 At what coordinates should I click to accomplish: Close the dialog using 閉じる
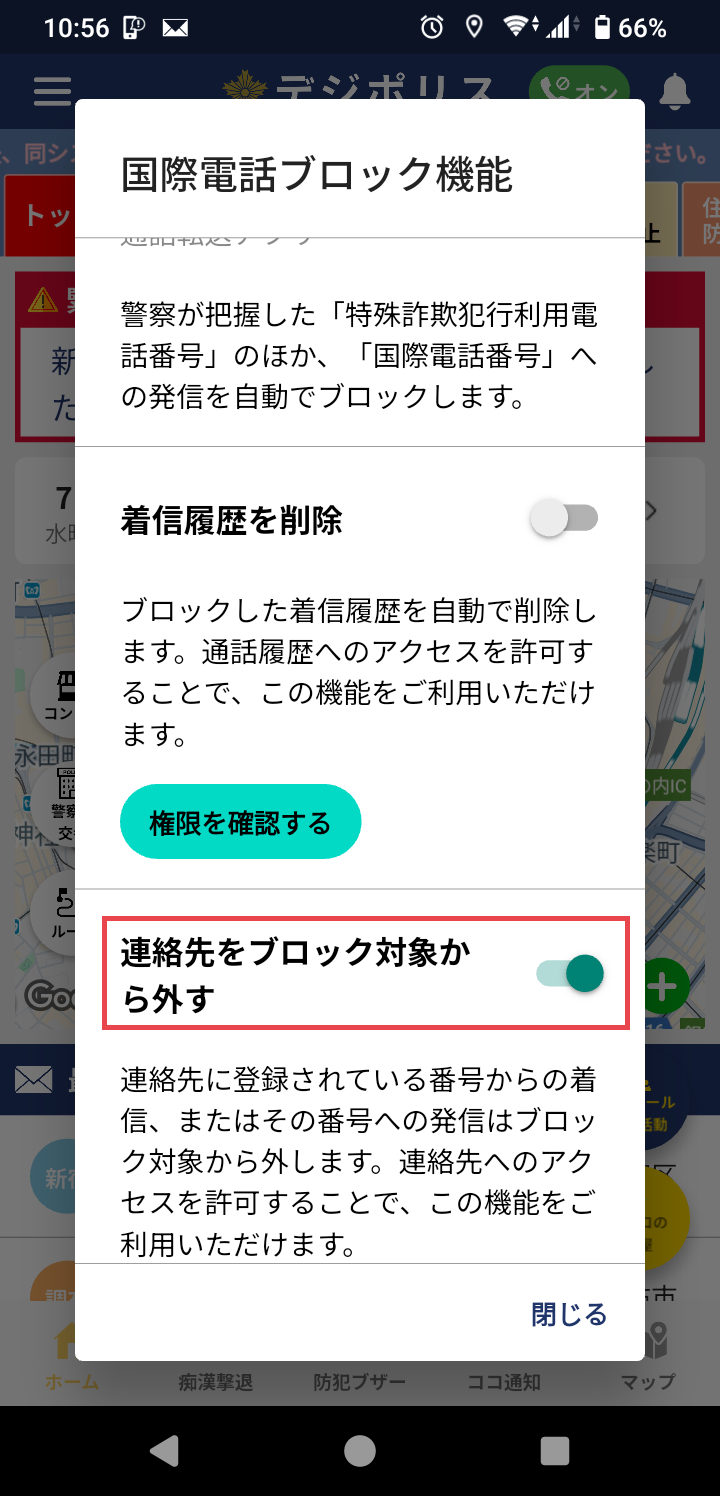click(567, 1316)
